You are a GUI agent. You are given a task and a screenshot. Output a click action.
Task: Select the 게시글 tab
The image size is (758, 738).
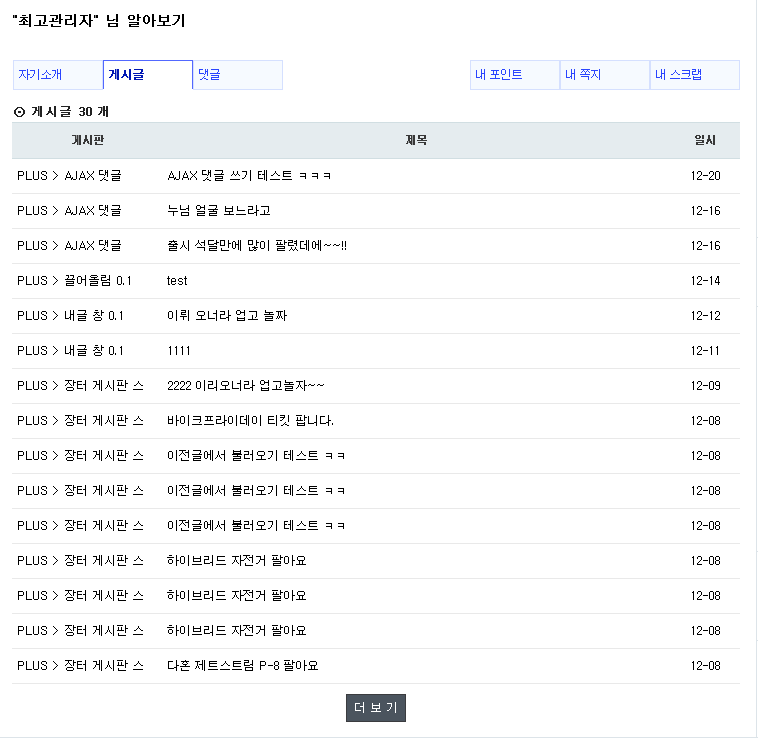127,75
